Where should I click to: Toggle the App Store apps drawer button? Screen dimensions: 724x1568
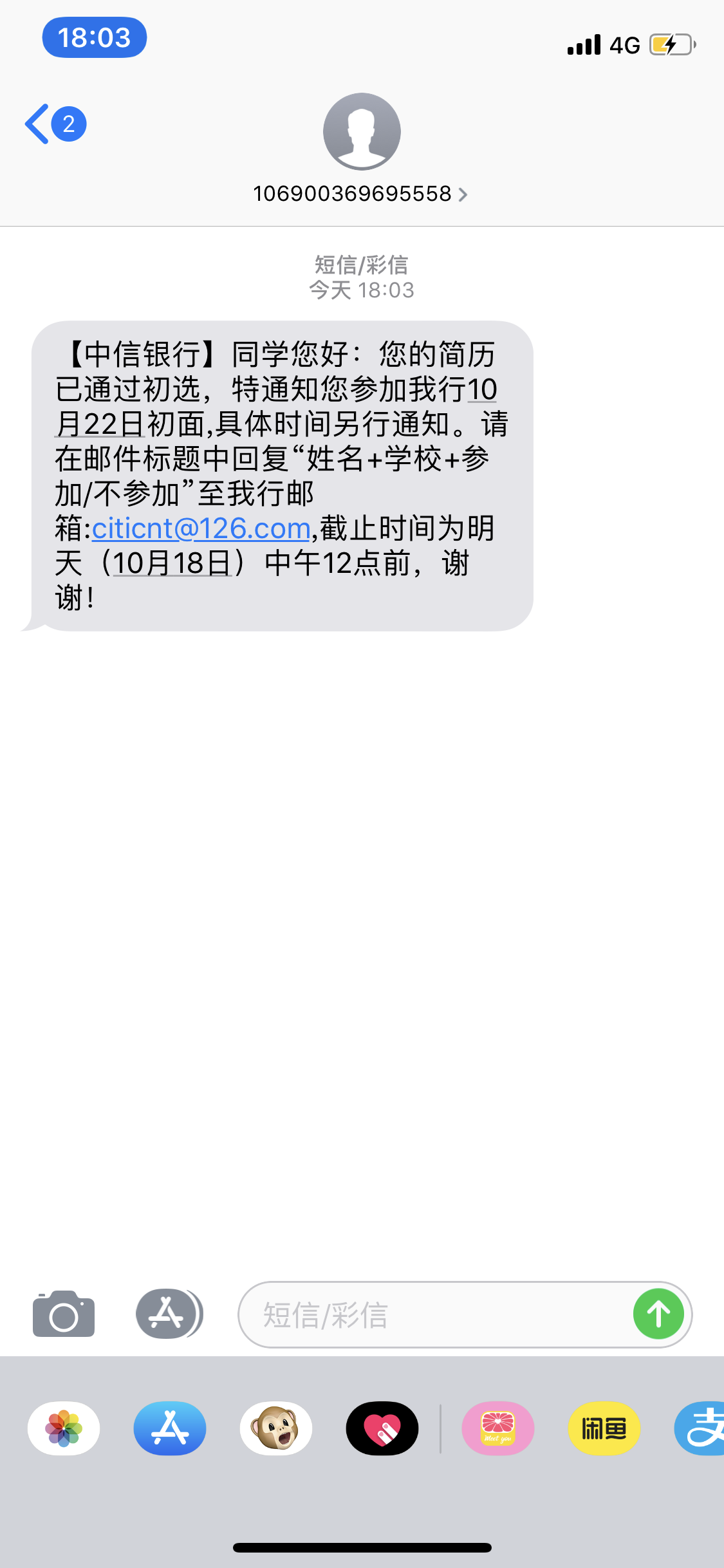coord(169,1314)
